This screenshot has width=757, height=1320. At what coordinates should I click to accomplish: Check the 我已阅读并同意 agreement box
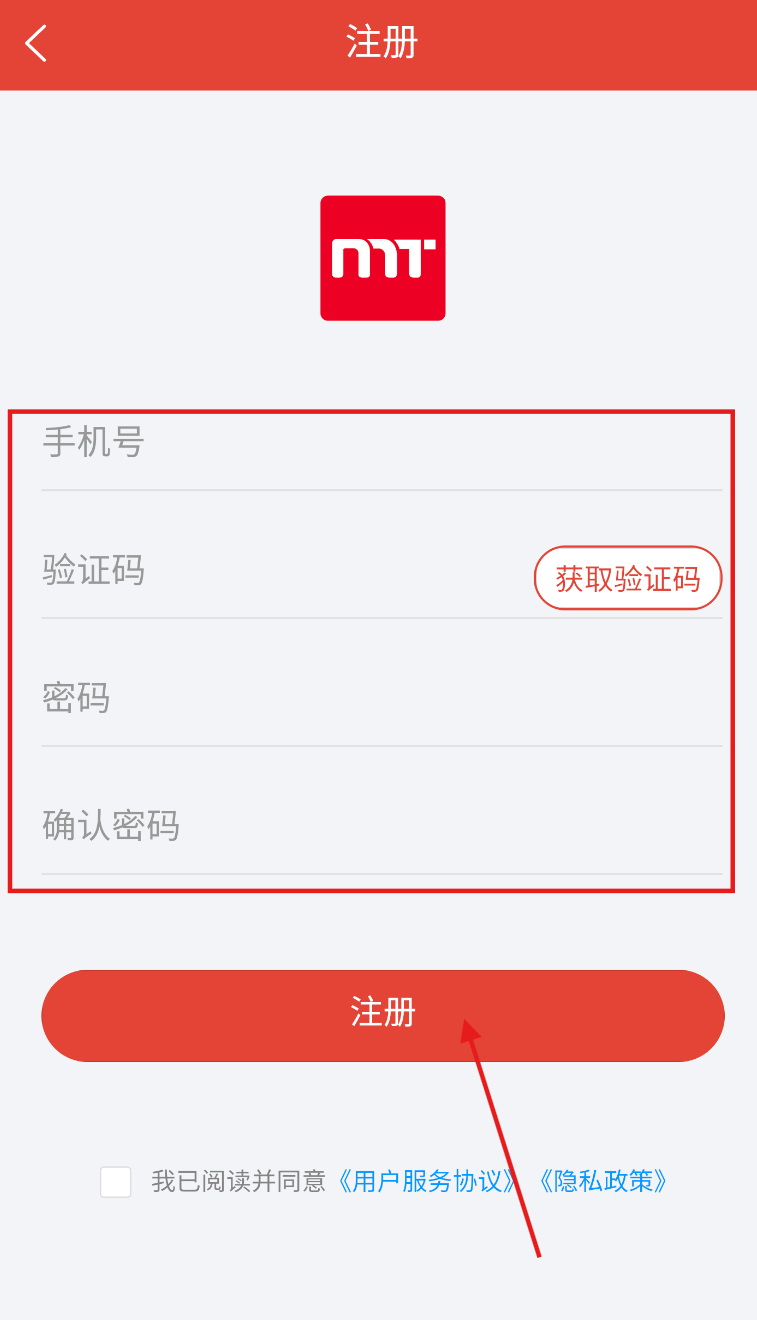pos(116,1182)
